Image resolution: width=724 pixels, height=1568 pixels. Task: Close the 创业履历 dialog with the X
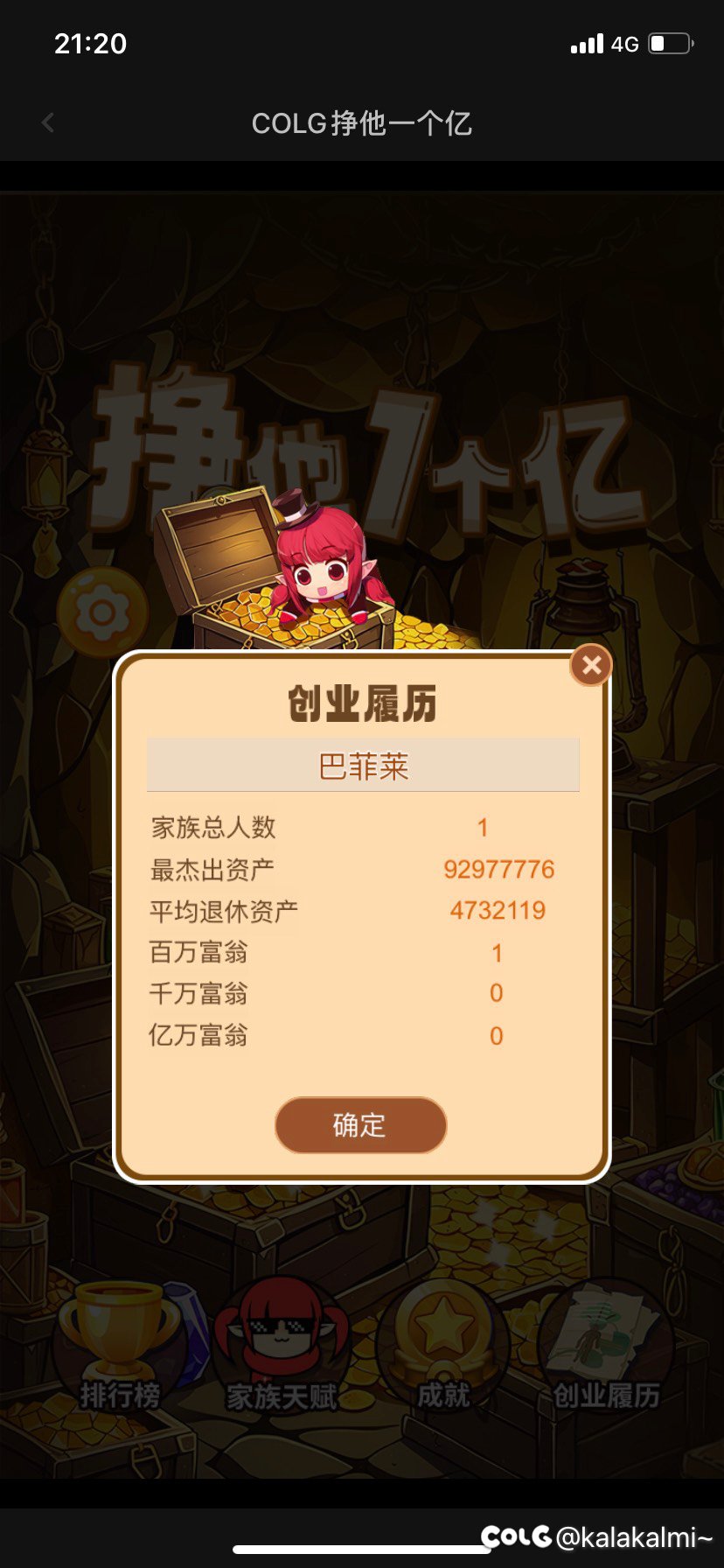pyautogui.click(x=591, y=666)
